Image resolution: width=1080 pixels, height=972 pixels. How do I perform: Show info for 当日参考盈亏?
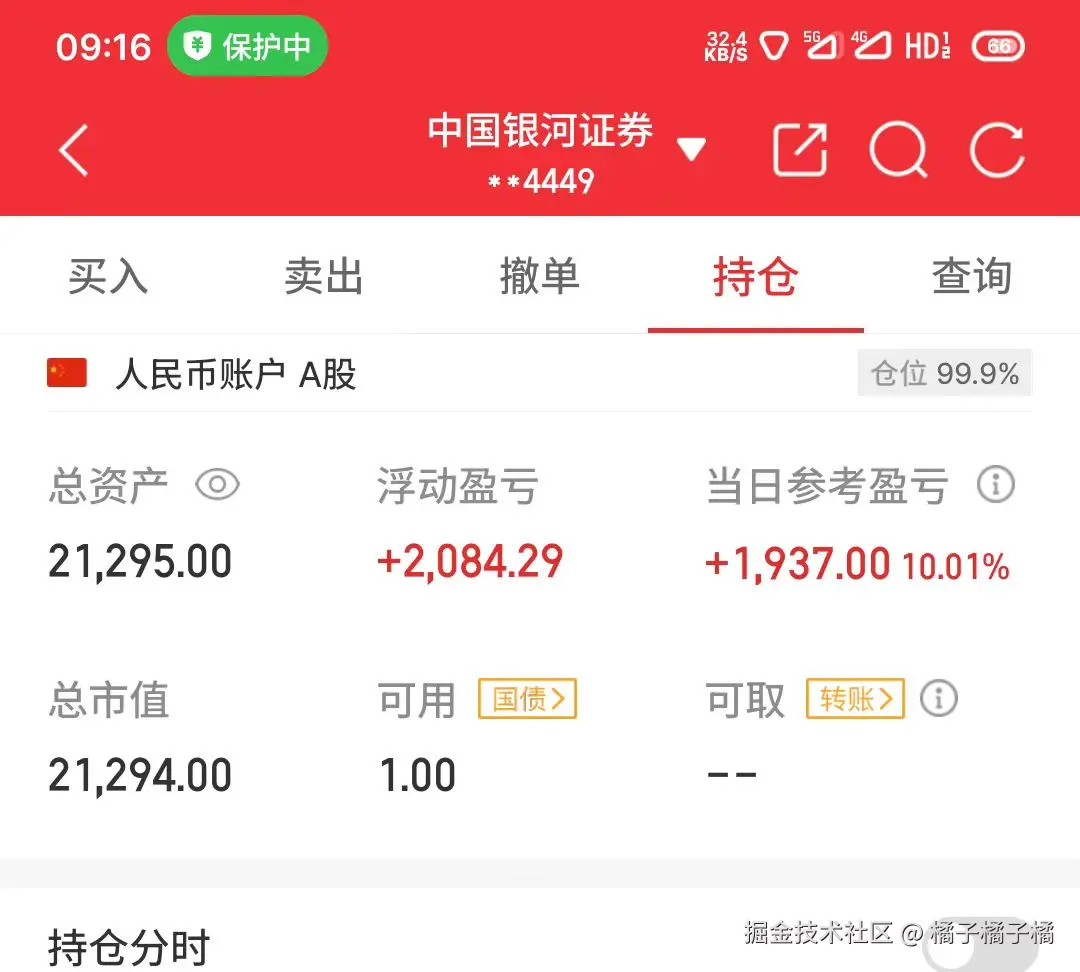tap(995, 486)
